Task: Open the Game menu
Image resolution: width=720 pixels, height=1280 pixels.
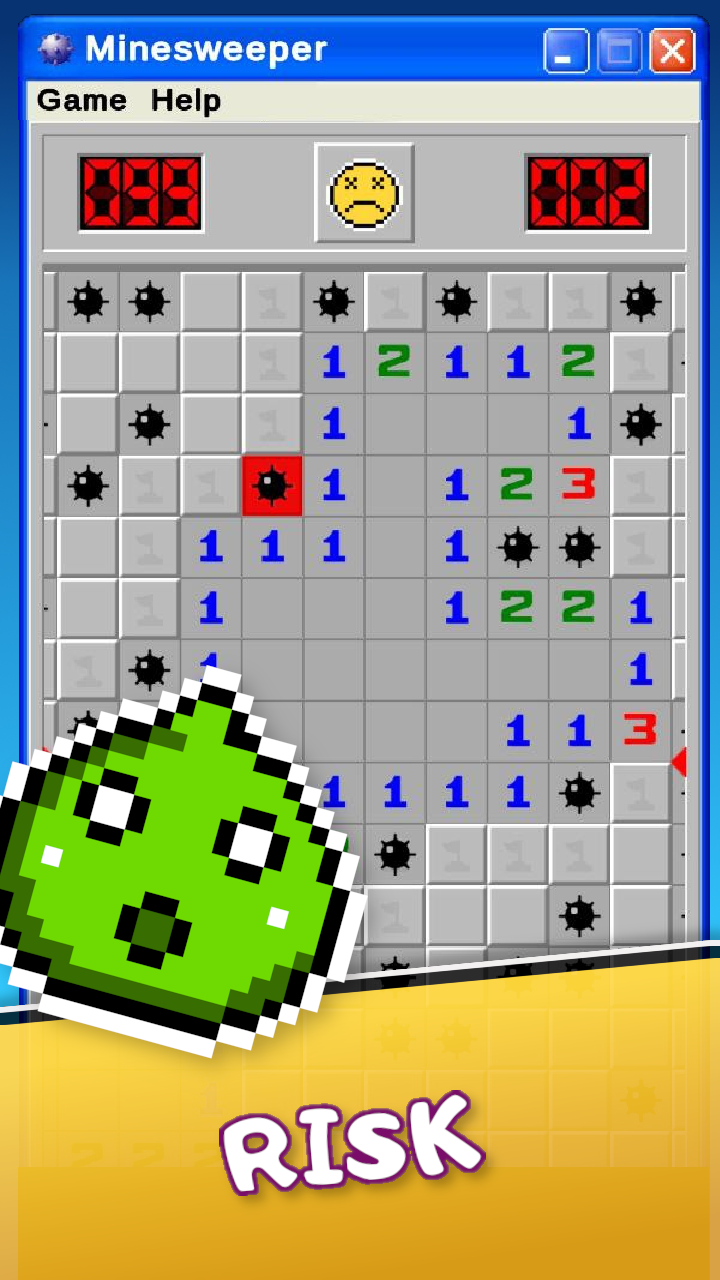Action: click(80, 100)
